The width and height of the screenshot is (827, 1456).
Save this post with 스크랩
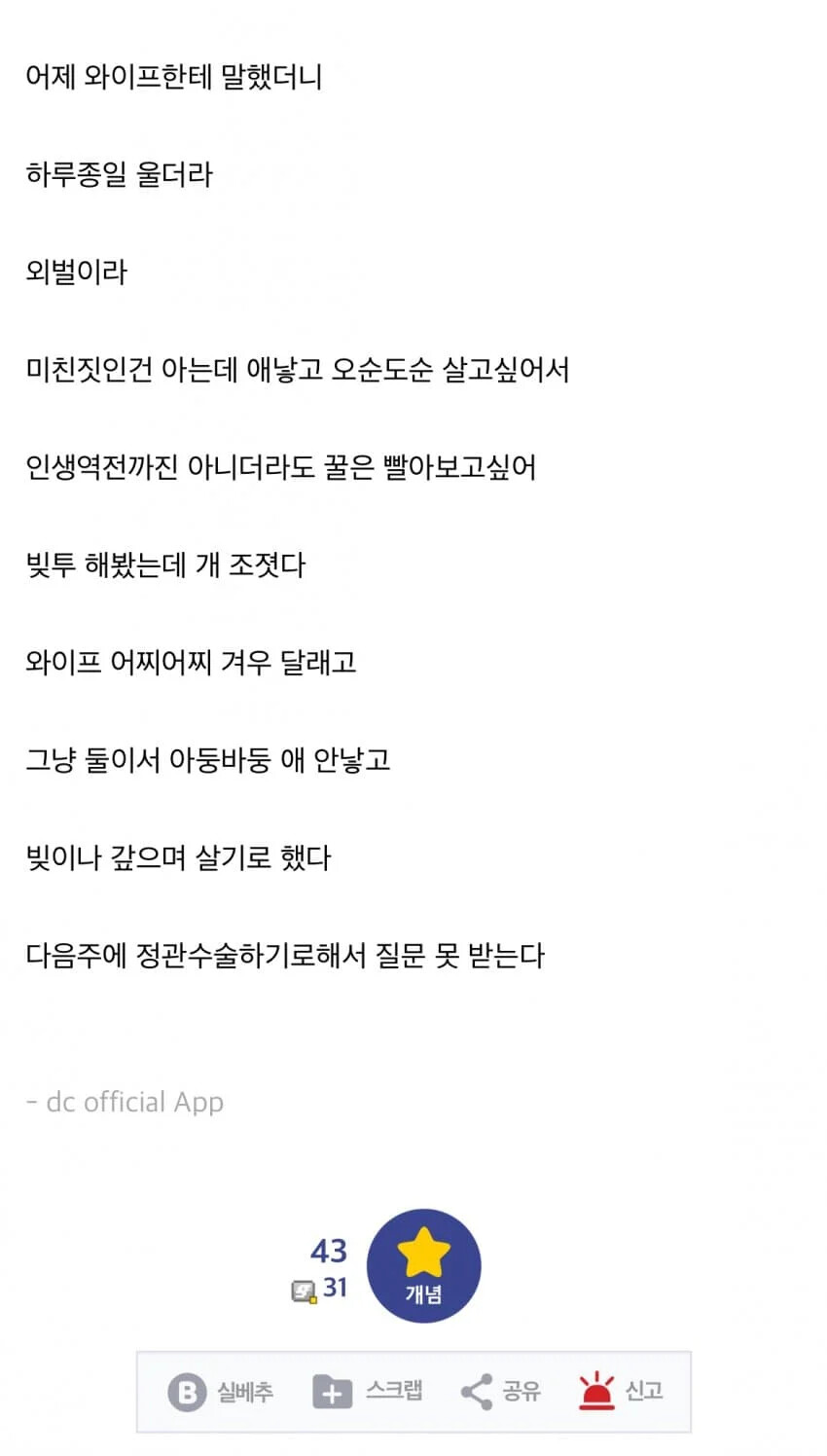(x=367, y=1392)
